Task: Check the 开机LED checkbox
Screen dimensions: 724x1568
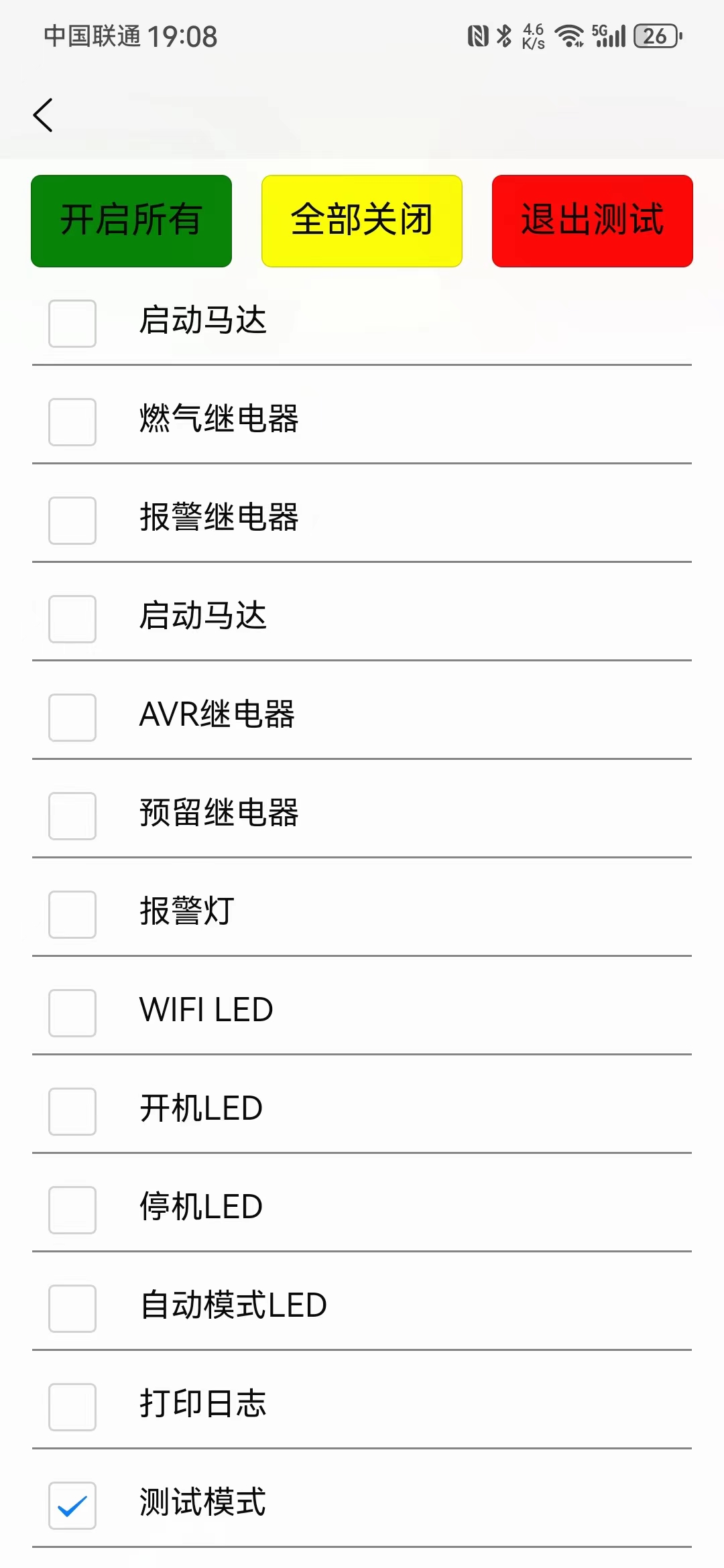Action: pos(72,1112)
